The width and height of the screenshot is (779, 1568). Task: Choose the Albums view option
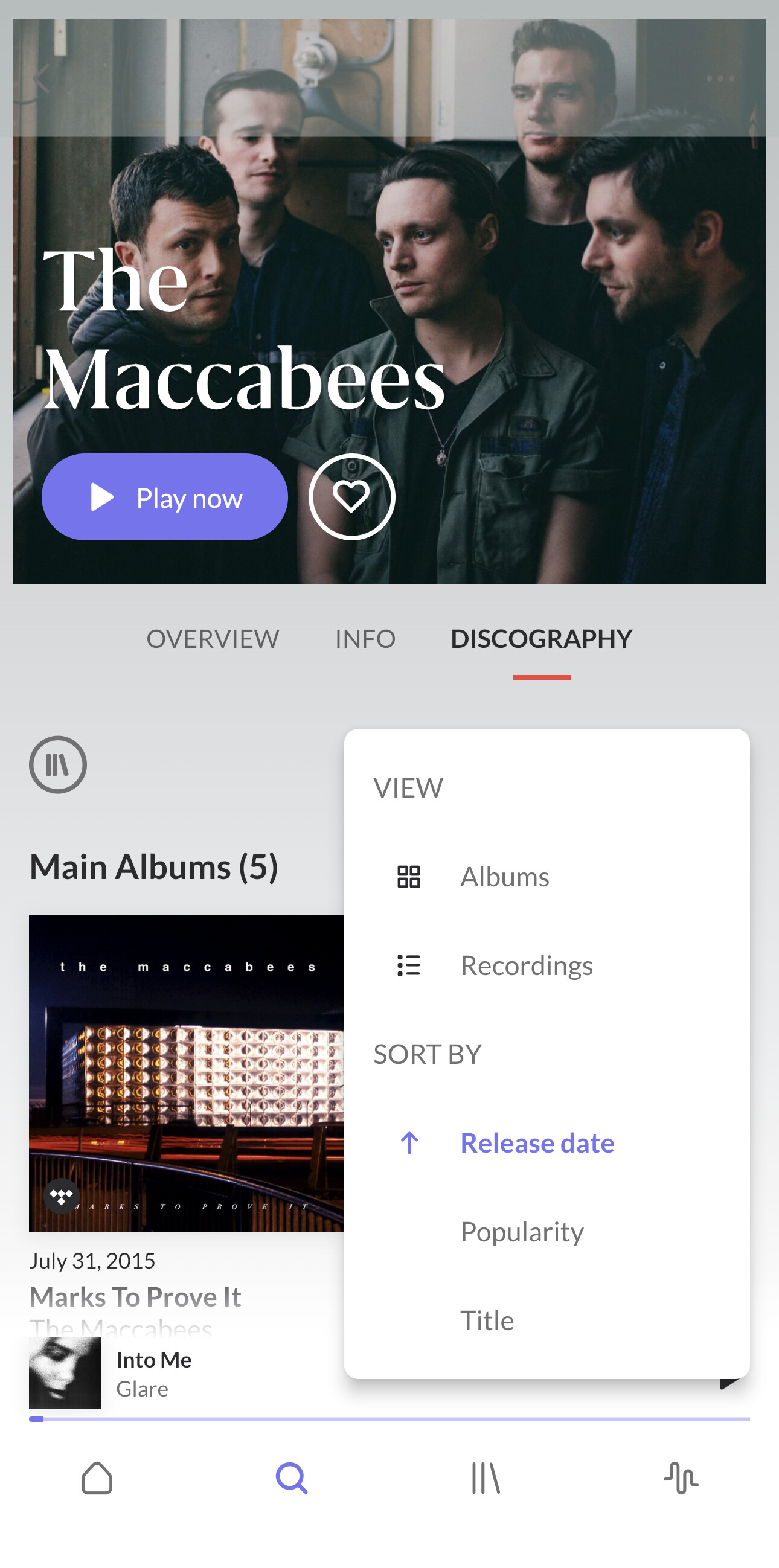click(504, 877)
